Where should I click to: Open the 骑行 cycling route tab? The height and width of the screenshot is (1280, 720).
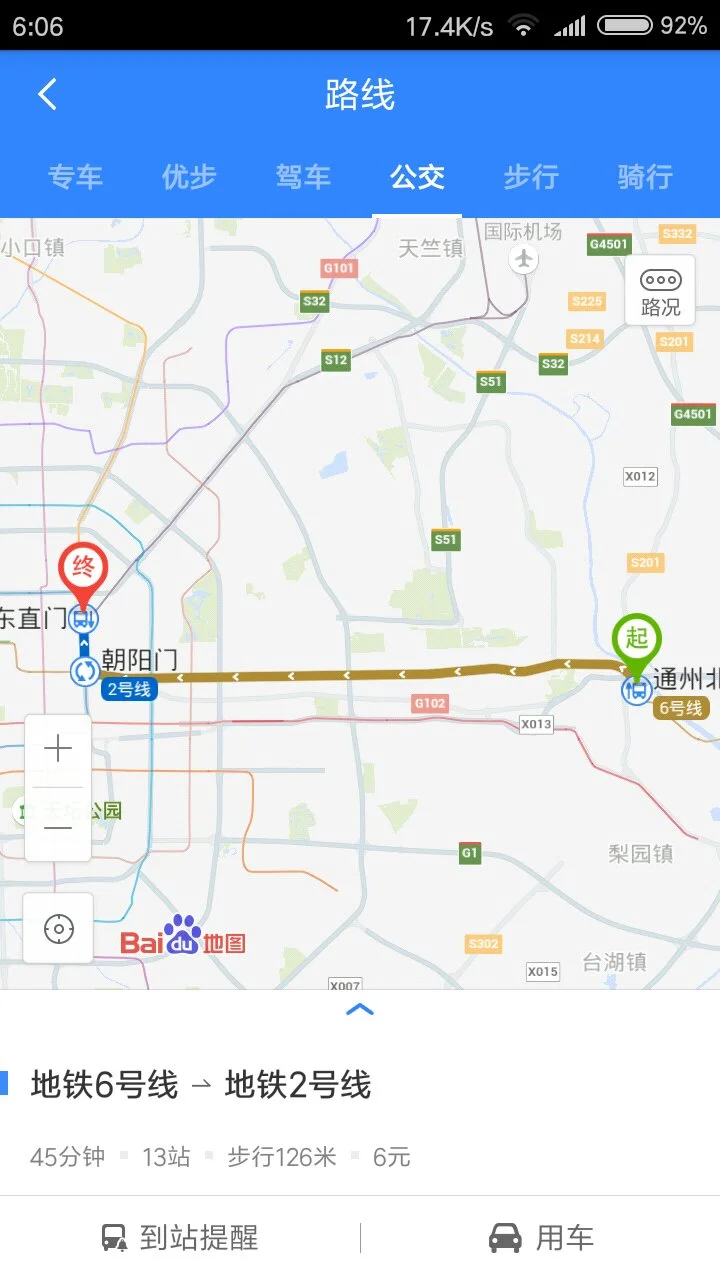[x=643, y=177]
